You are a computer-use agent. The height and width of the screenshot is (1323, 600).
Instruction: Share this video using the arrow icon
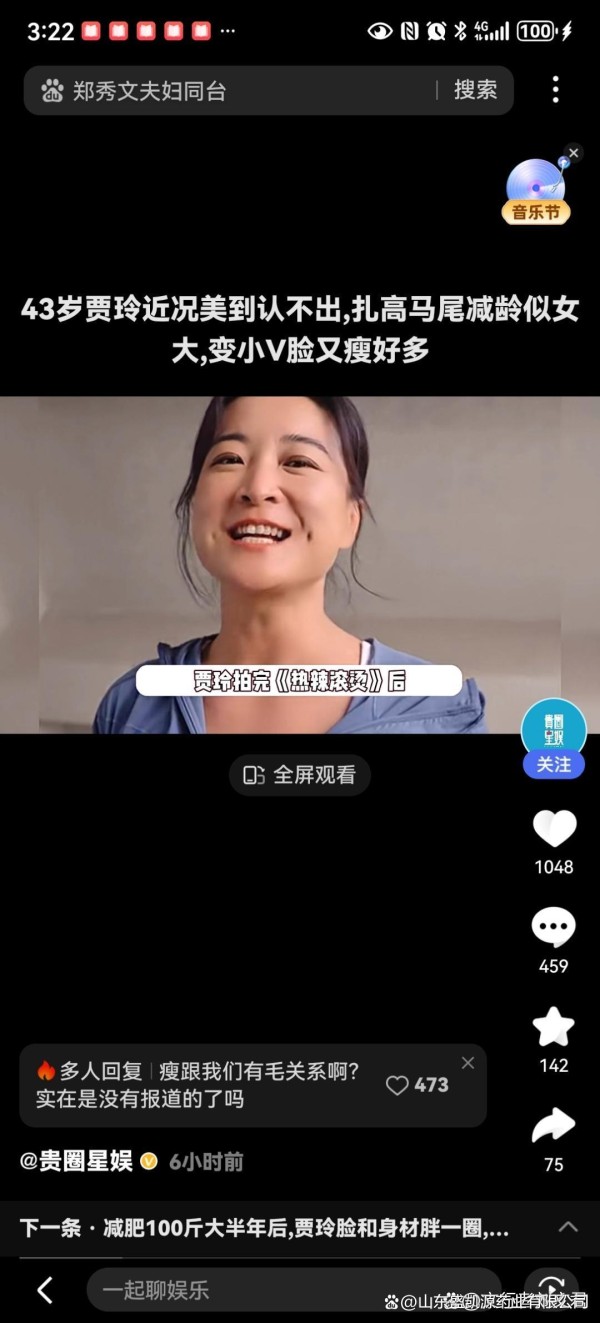[553, 1126]
